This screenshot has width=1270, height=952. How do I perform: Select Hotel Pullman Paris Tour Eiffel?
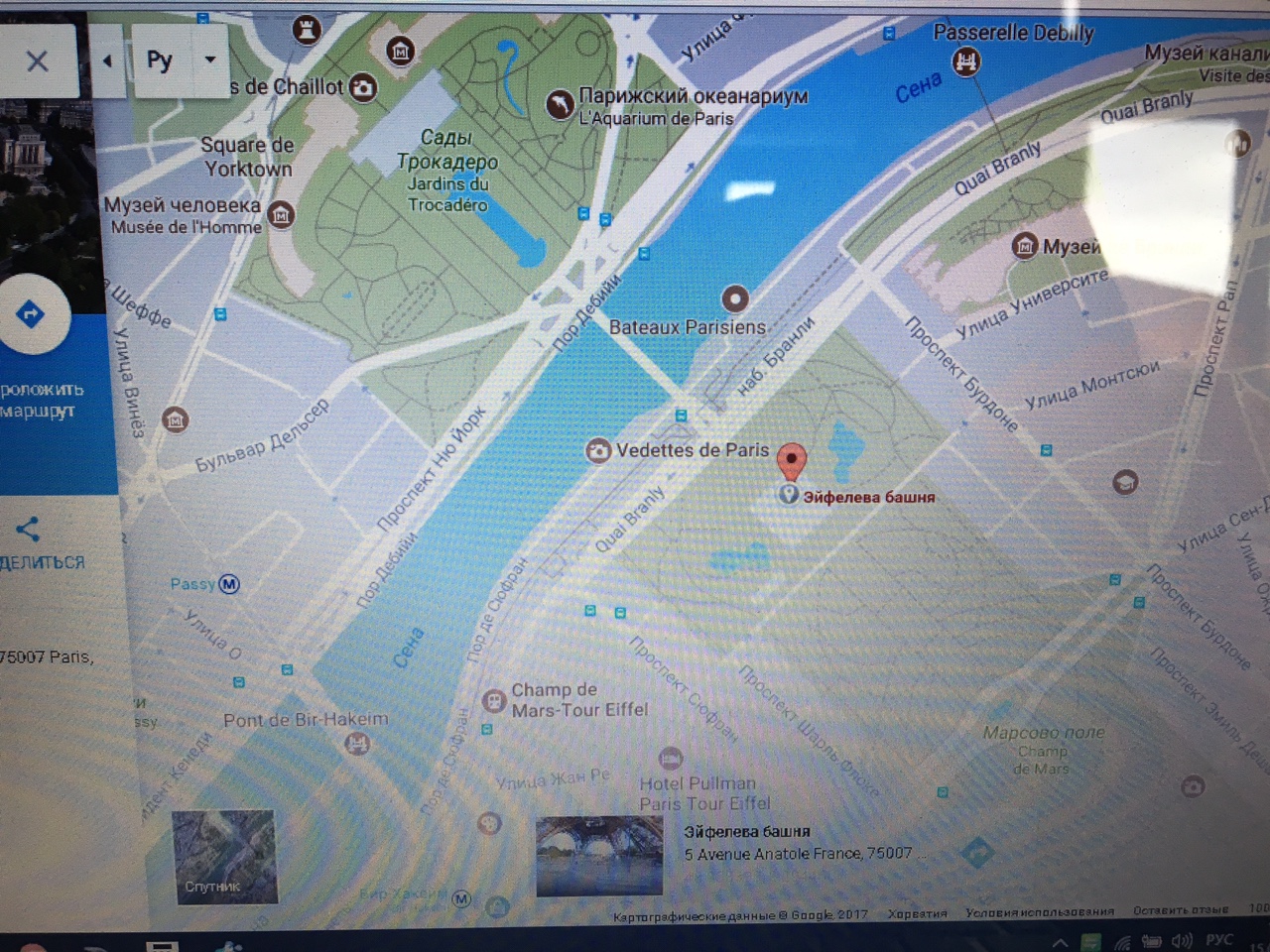[672, 760]
